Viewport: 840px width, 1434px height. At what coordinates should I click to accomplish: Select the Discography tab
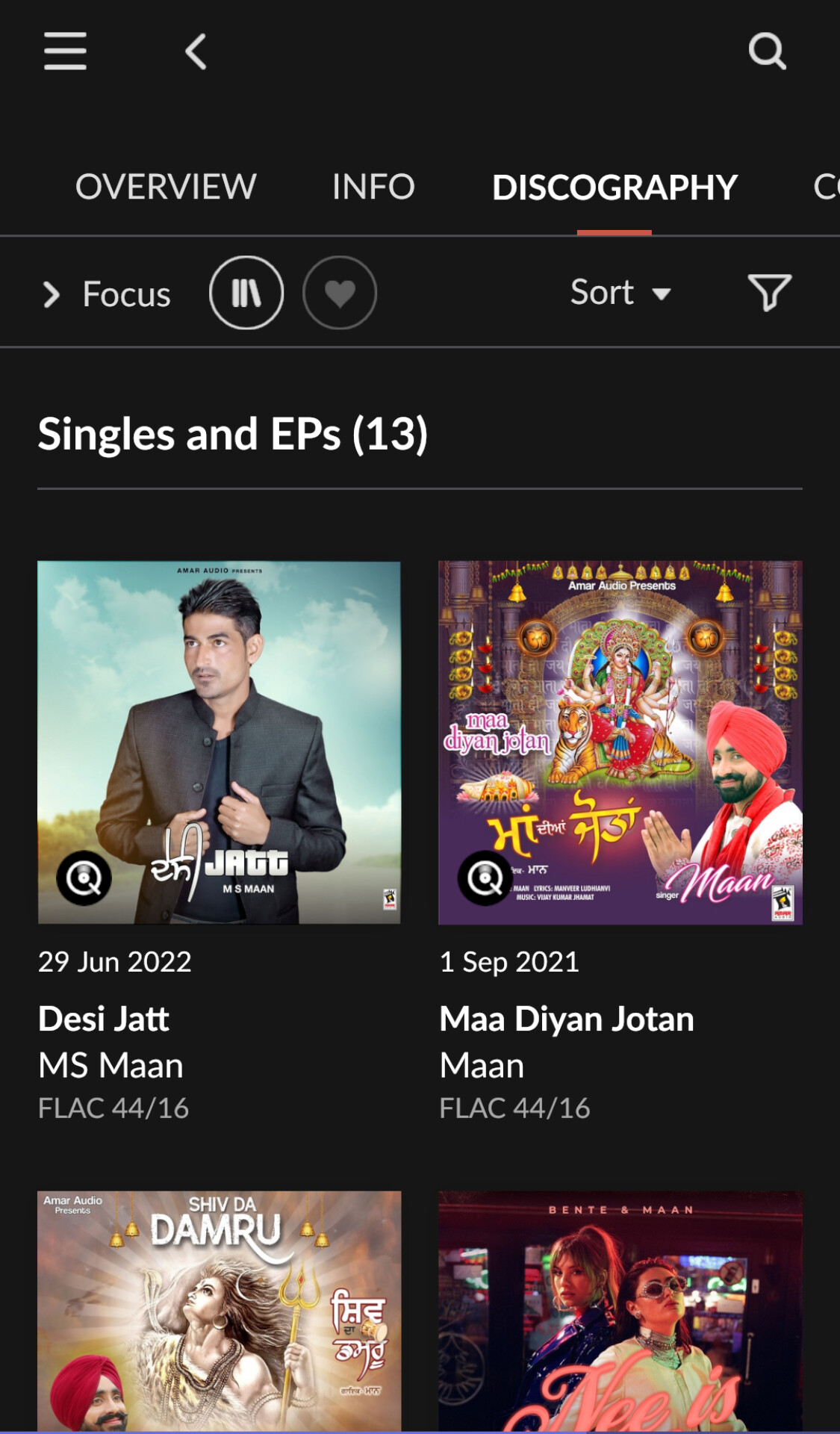pos(614,188)
